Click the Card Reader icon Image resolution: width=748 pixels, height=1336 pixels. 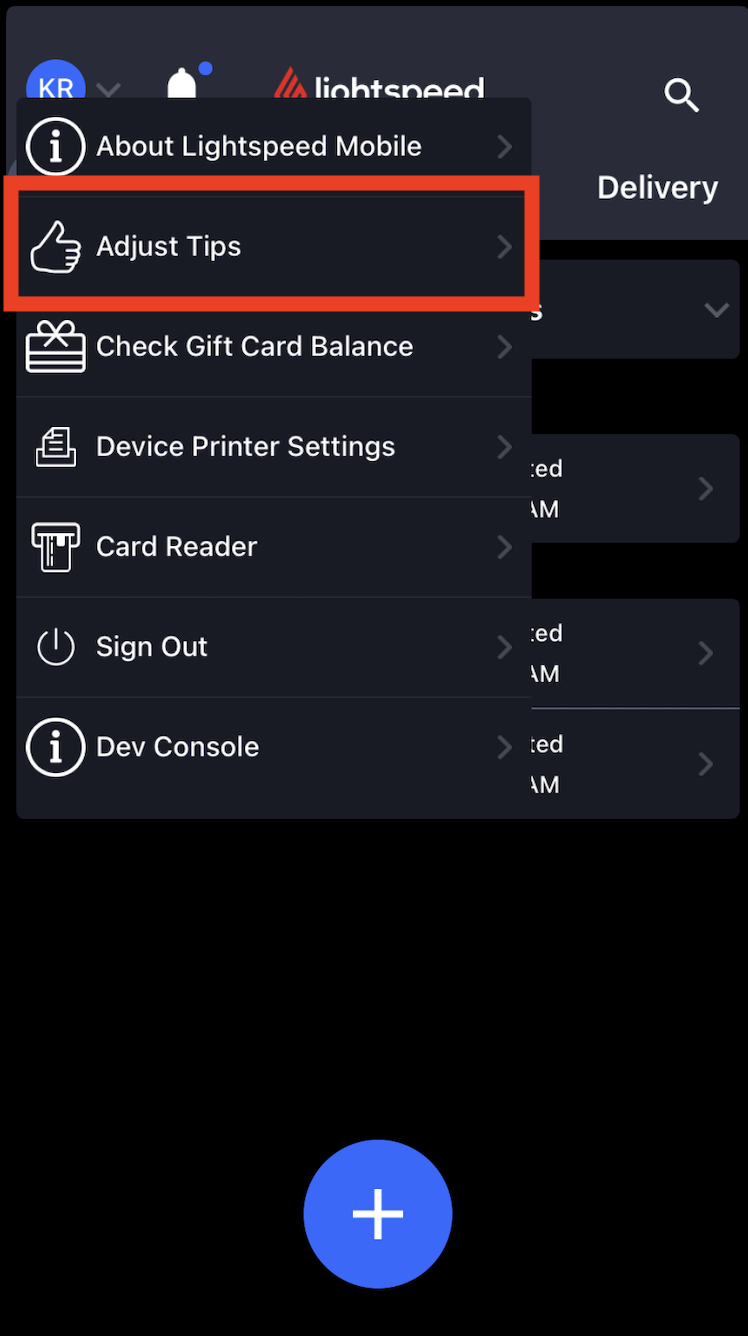(x=56, y=546)
